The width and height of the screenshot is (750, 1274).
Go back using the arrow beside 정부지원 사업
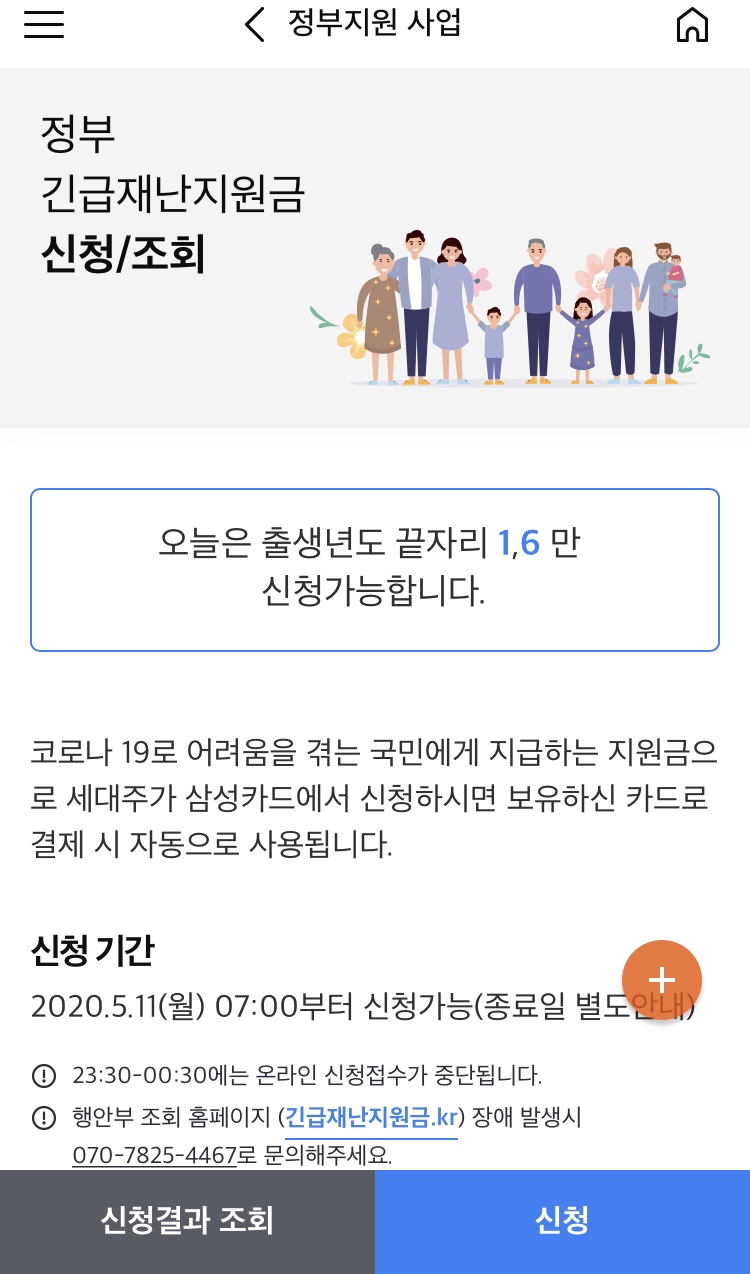coord(255,25)
